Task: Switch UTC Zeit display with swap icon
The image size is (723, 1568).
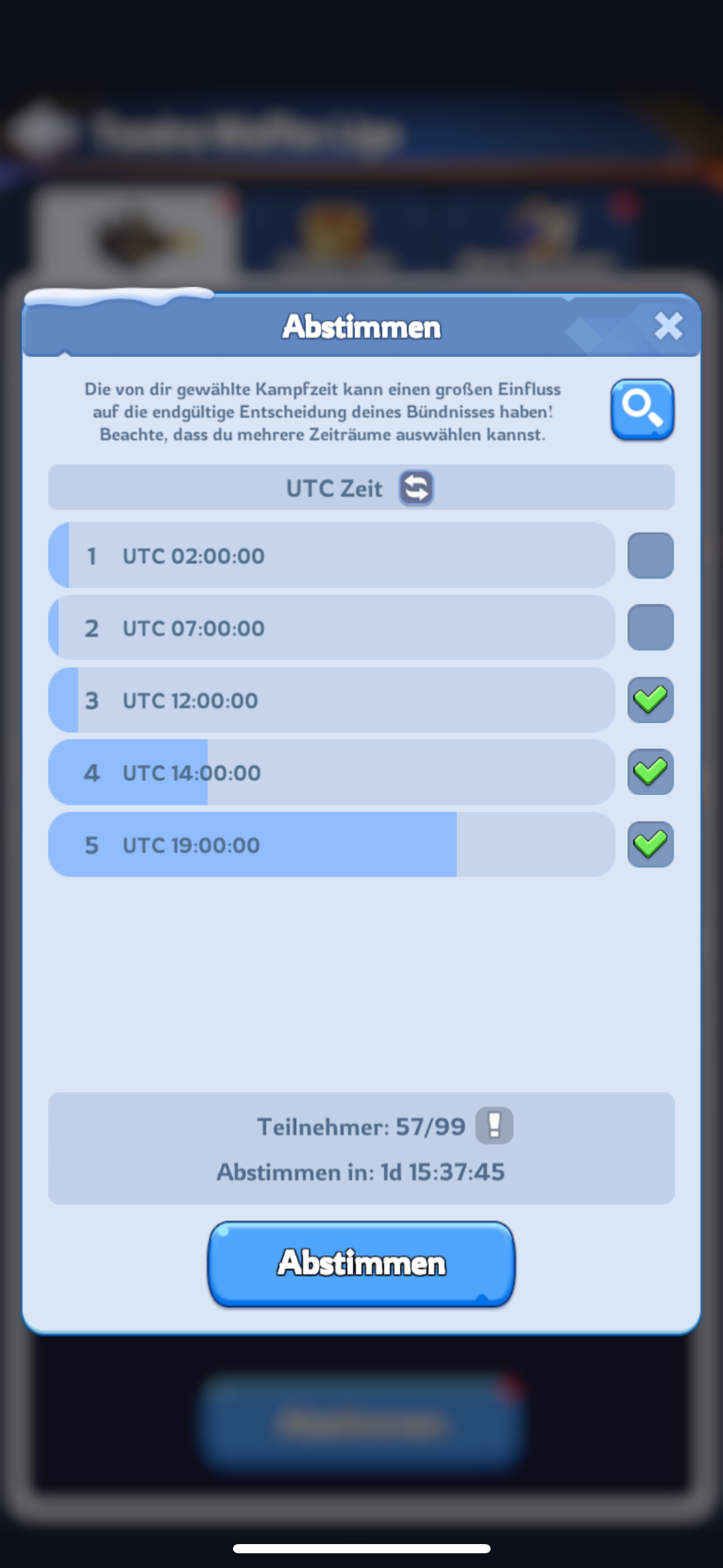Action: click(x=416, y=488)
